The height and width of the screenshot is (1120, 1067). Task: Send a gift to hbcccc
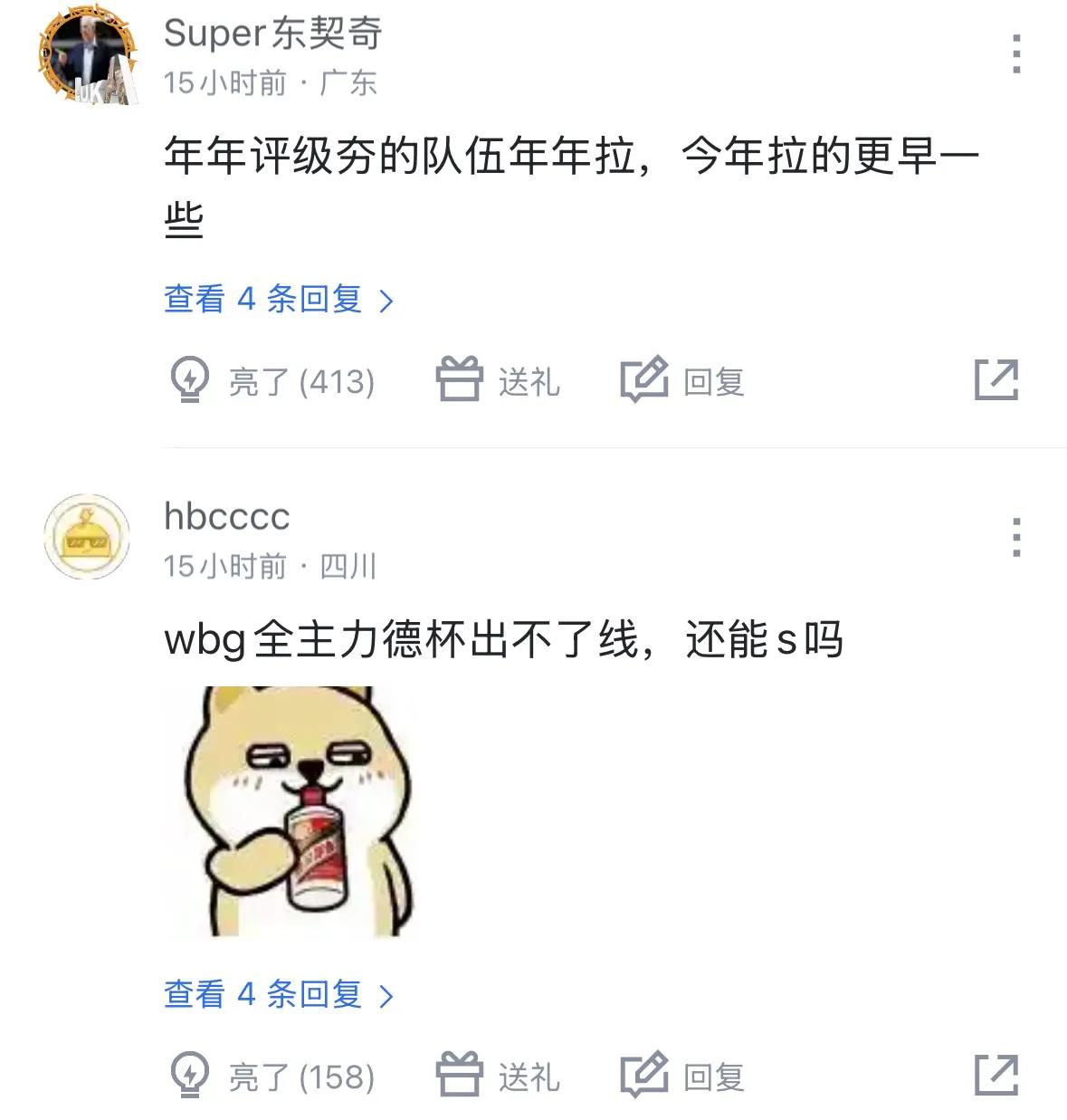point(499,1077)
